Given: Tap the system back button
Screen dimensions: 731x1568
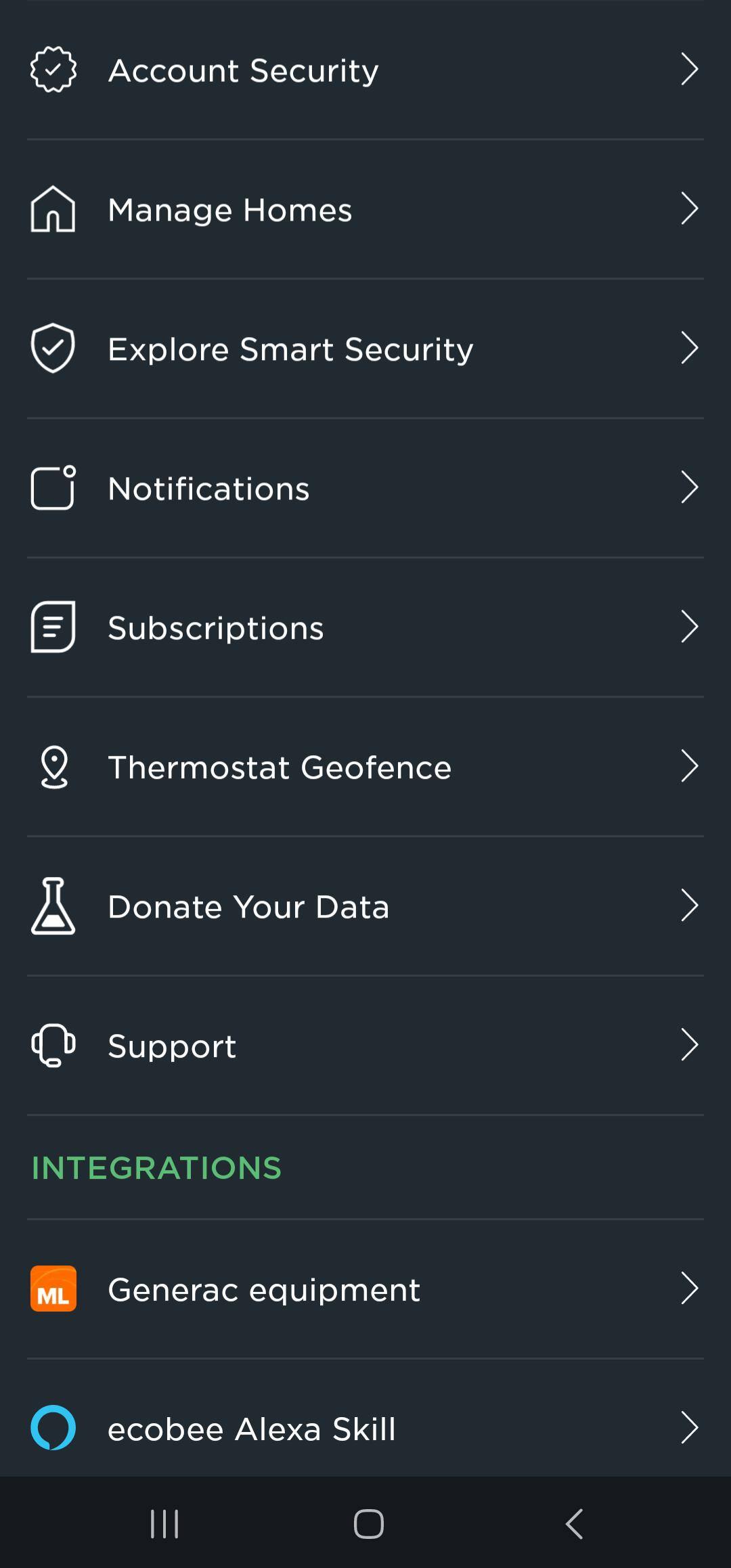Looking at the screenshot, I should click(x=574, y=1524).
